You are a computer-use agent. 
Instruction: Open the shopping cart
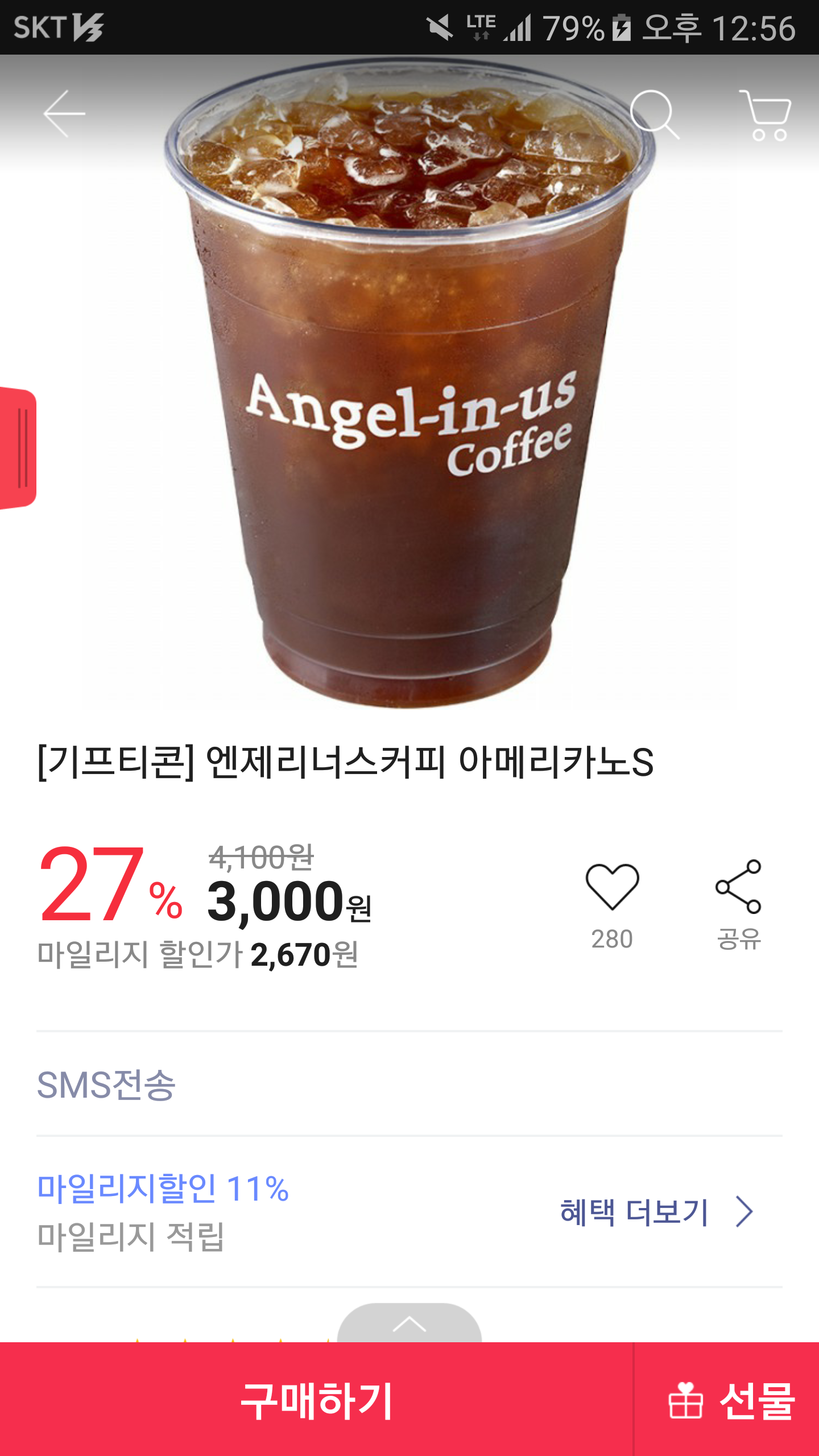pos(767,115)
